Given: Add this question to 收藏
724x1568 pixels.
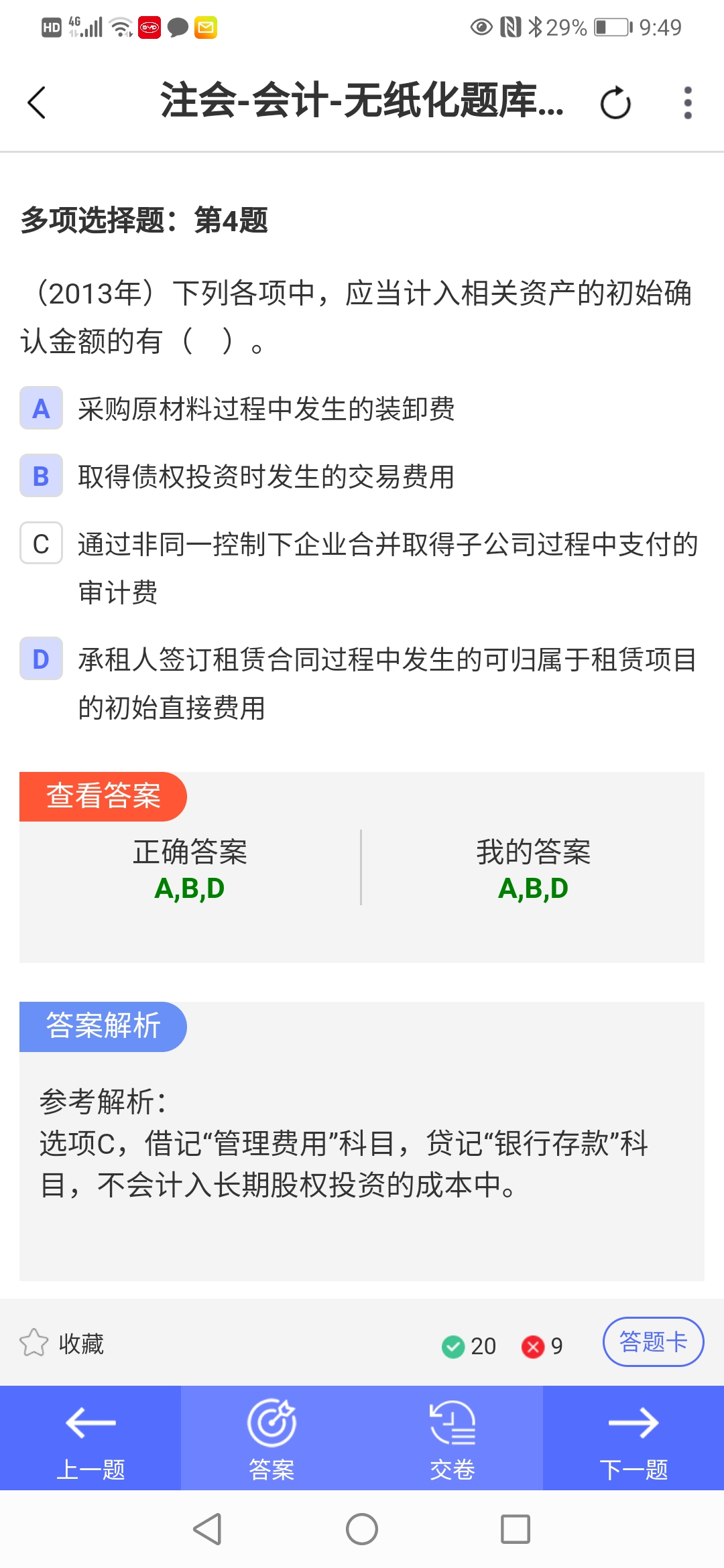Looking at the screenshot, I should [62, 1343].
